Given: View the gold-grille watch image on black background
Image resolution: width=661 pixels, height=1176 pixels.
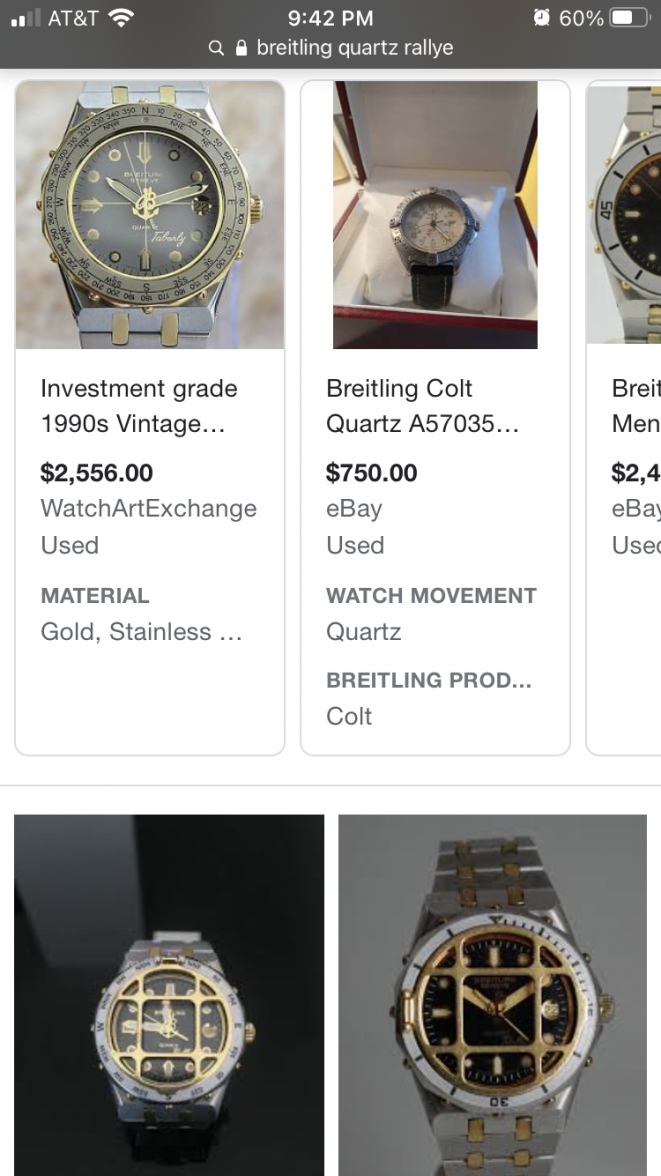Looking at the screenshot, I should (x=169, y=995).
